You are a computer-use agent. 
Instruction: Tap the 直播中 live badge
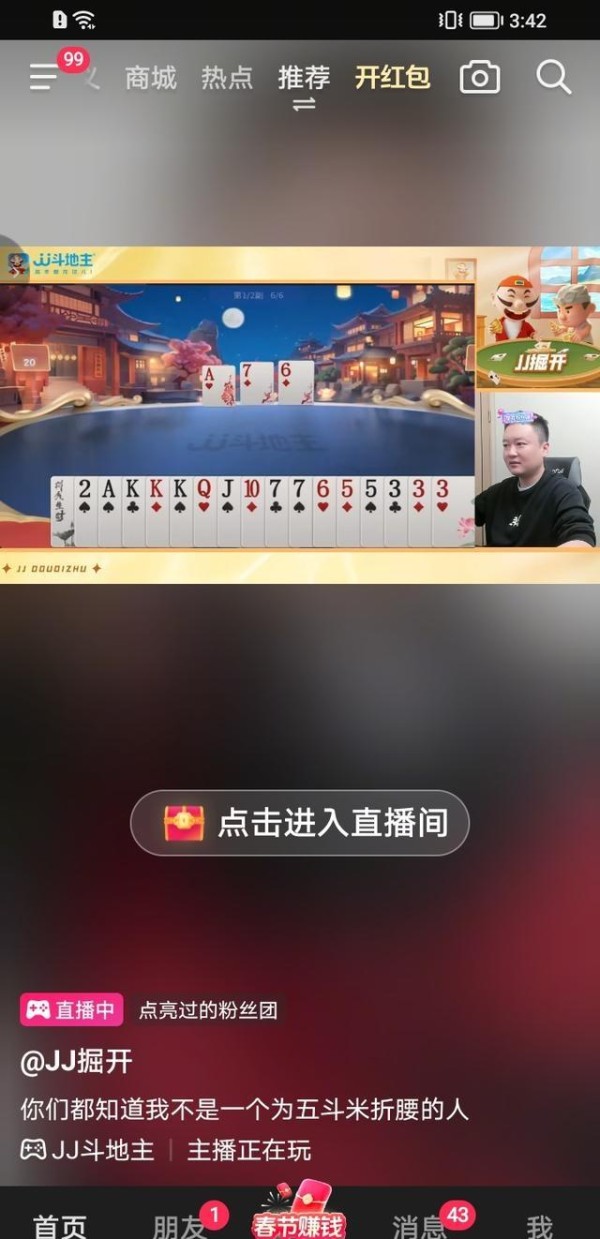72,1010
